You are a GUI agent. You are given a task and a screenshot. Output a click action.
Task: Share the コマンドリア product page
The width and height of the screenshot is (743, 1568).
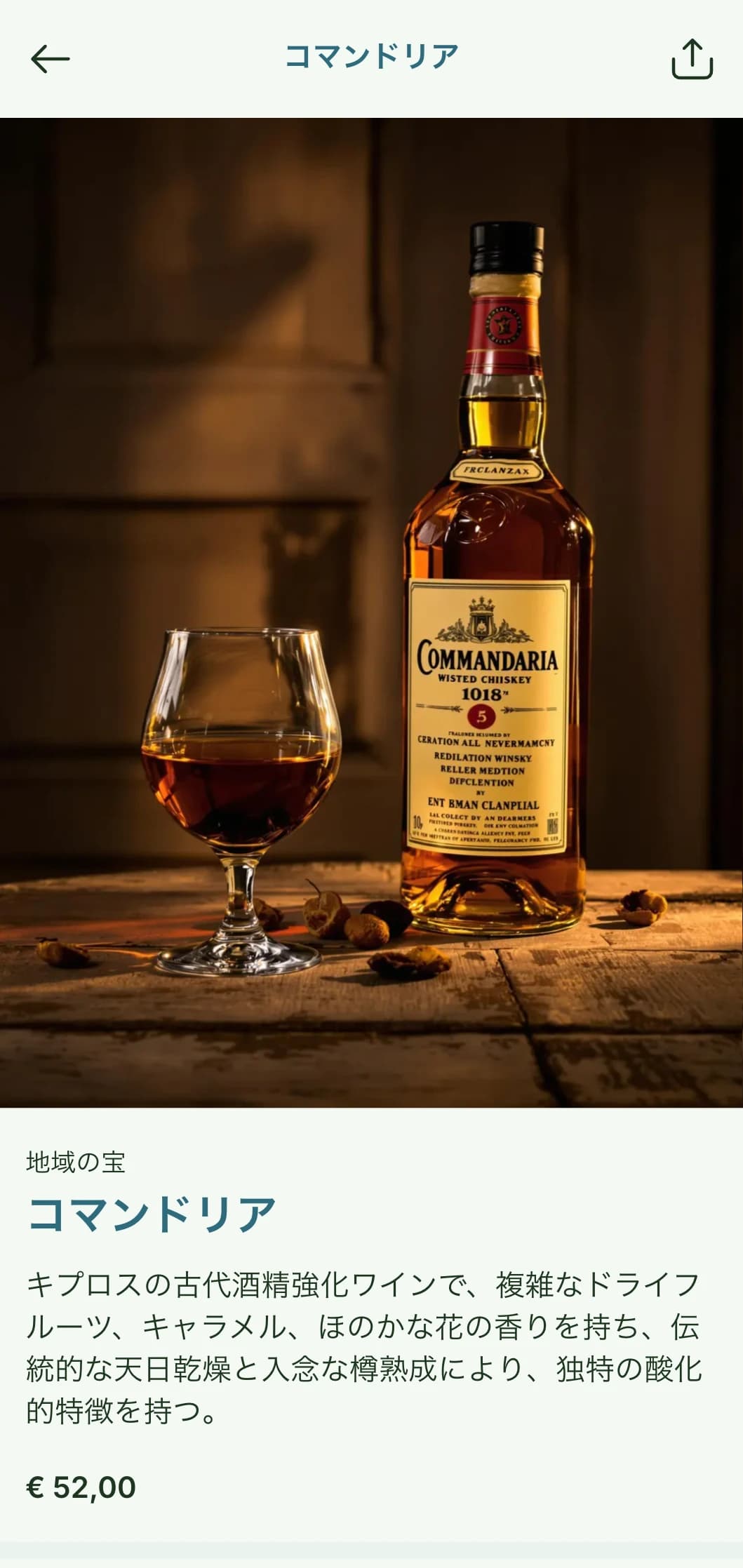tap(692, 59)
